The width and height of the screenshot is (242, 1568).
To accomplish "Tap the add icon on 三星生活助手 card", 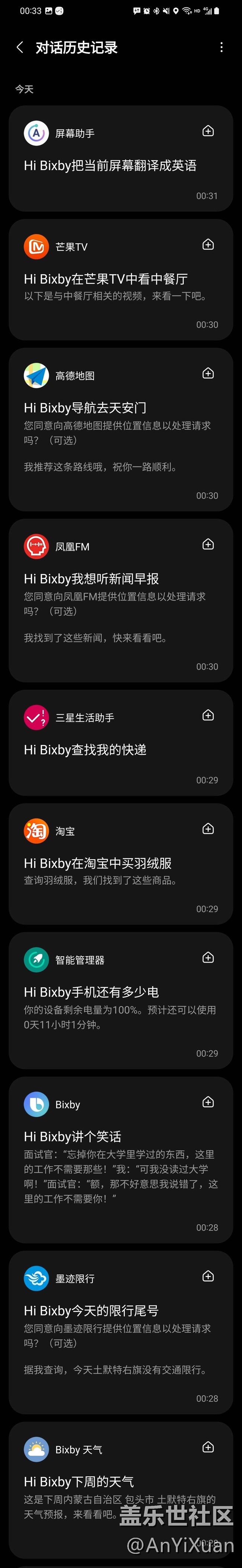I will [x=208, y=715].
